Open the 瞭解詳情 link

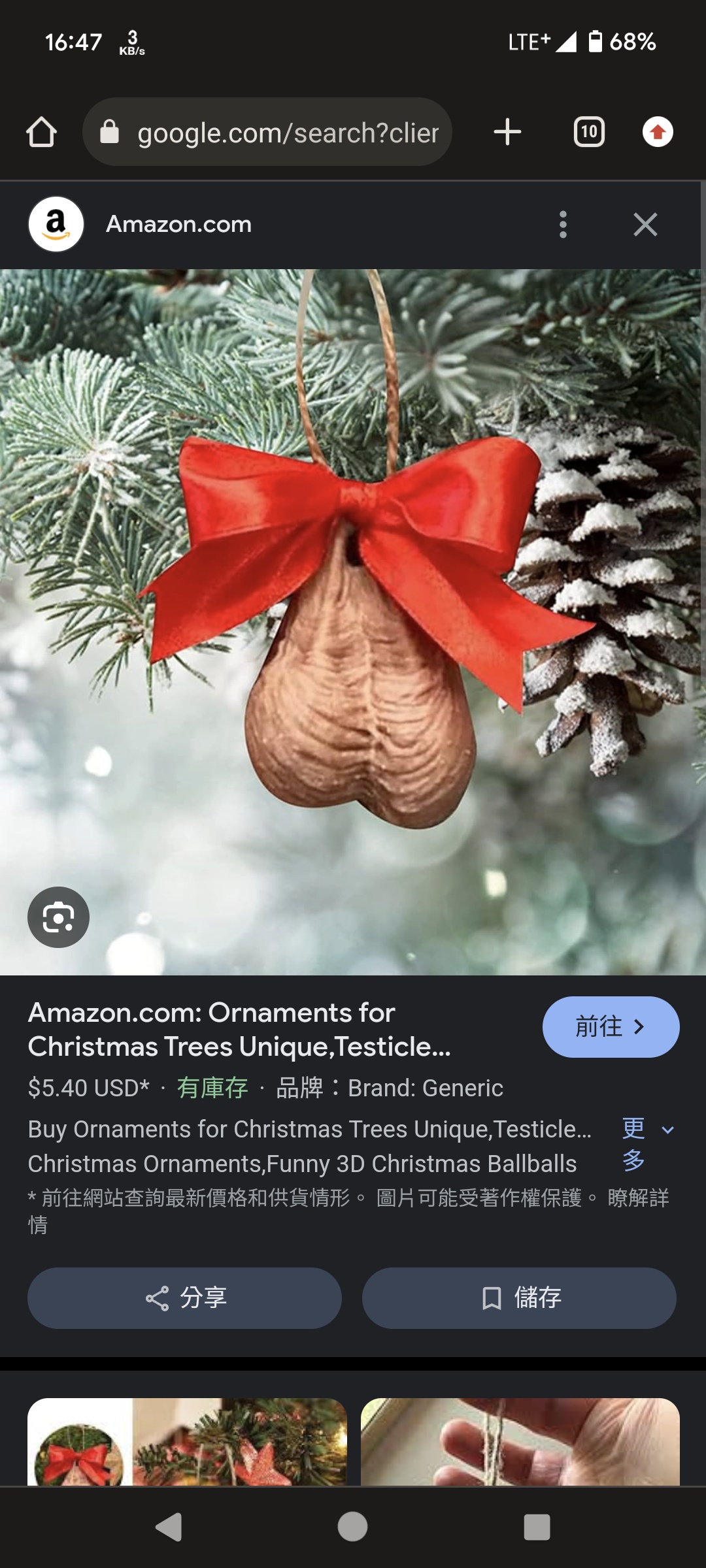click(x=638, y=1198)
